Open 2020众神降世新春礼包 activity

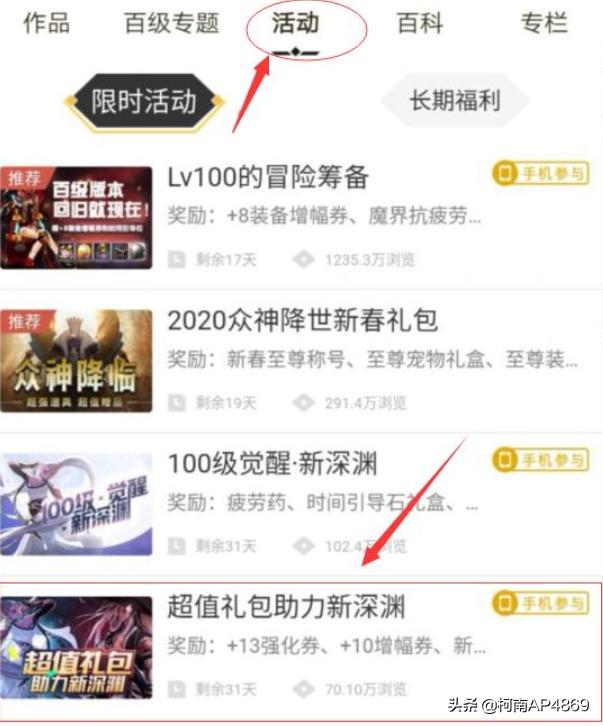[302, 321]
